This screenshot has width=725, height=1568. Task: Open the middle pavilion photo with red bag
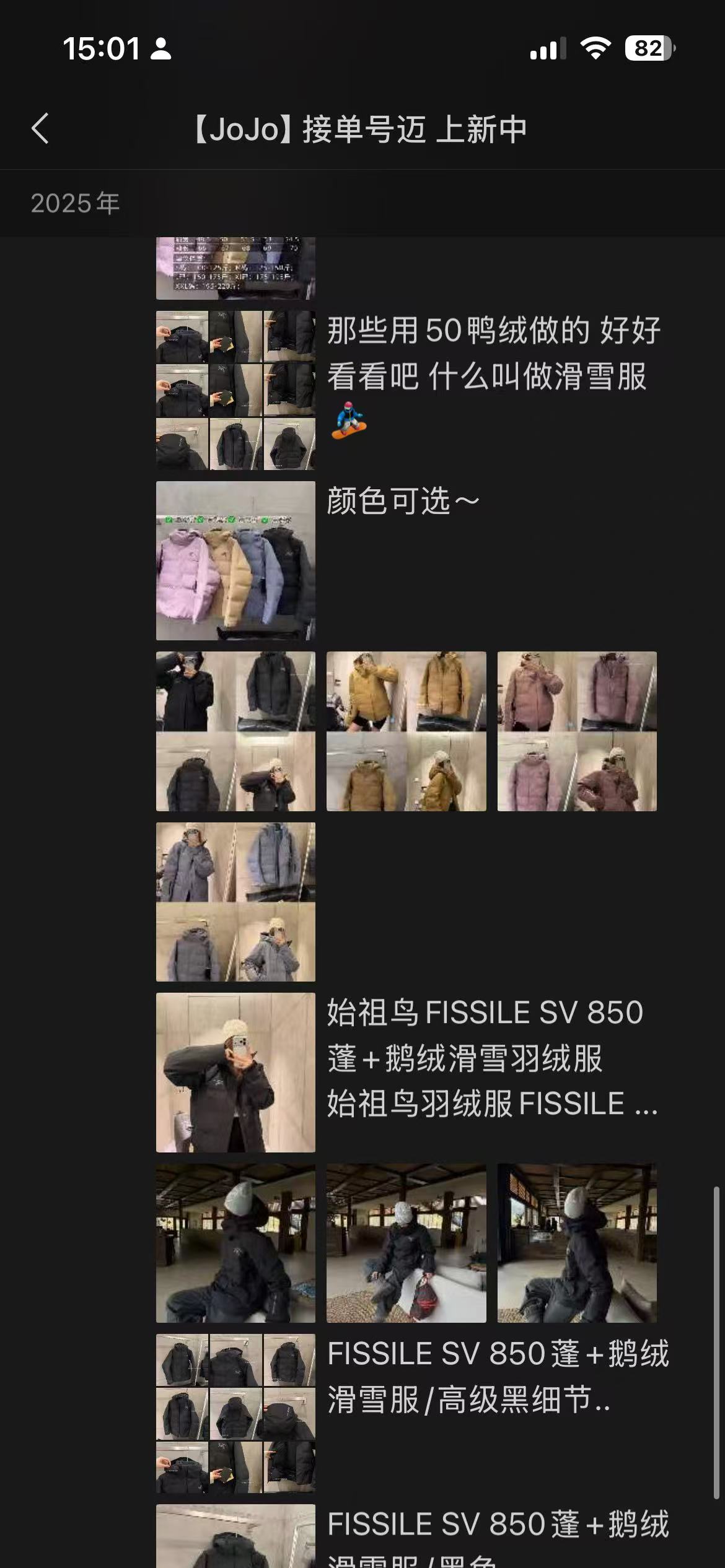[x=406, y=1243]
